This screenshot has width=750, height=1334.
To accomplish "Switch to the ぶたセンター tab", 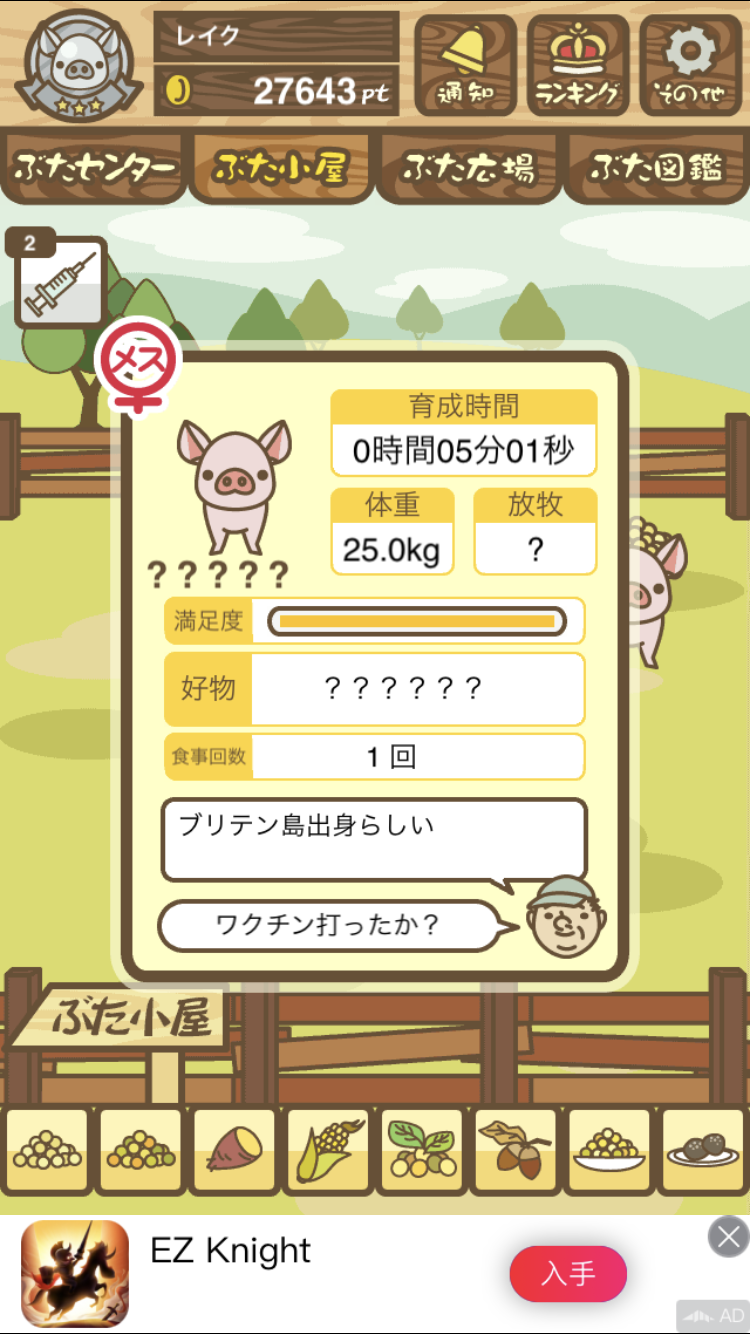I will point(95,168).
